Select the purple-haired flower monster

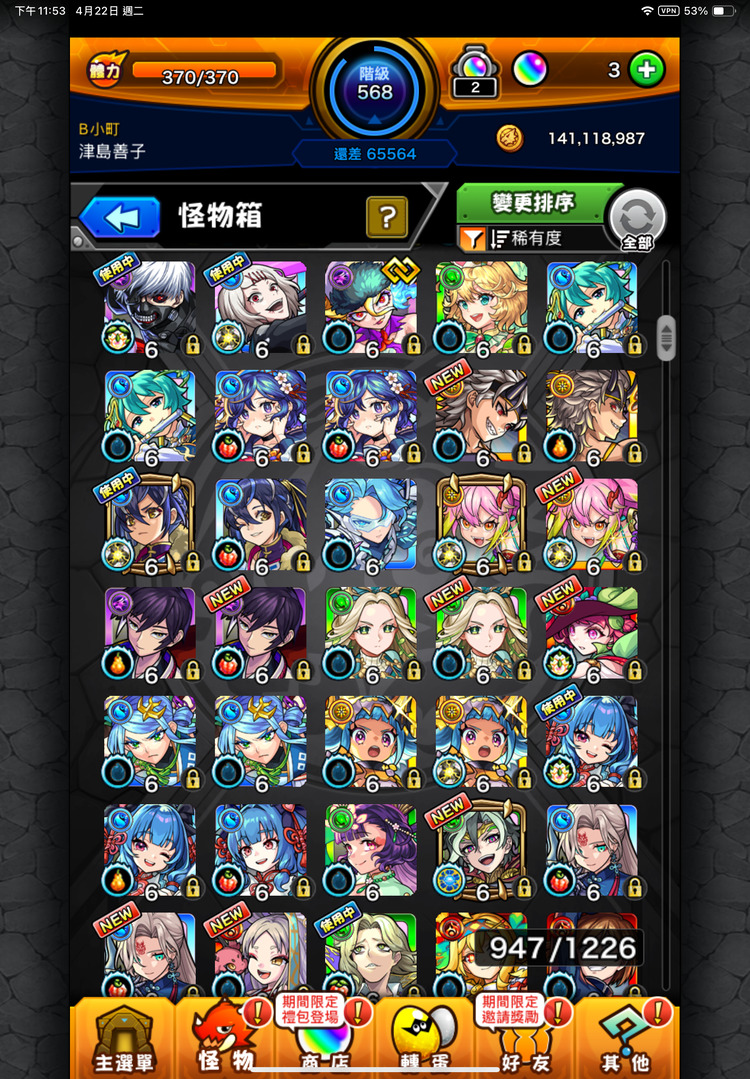[371, 850]
